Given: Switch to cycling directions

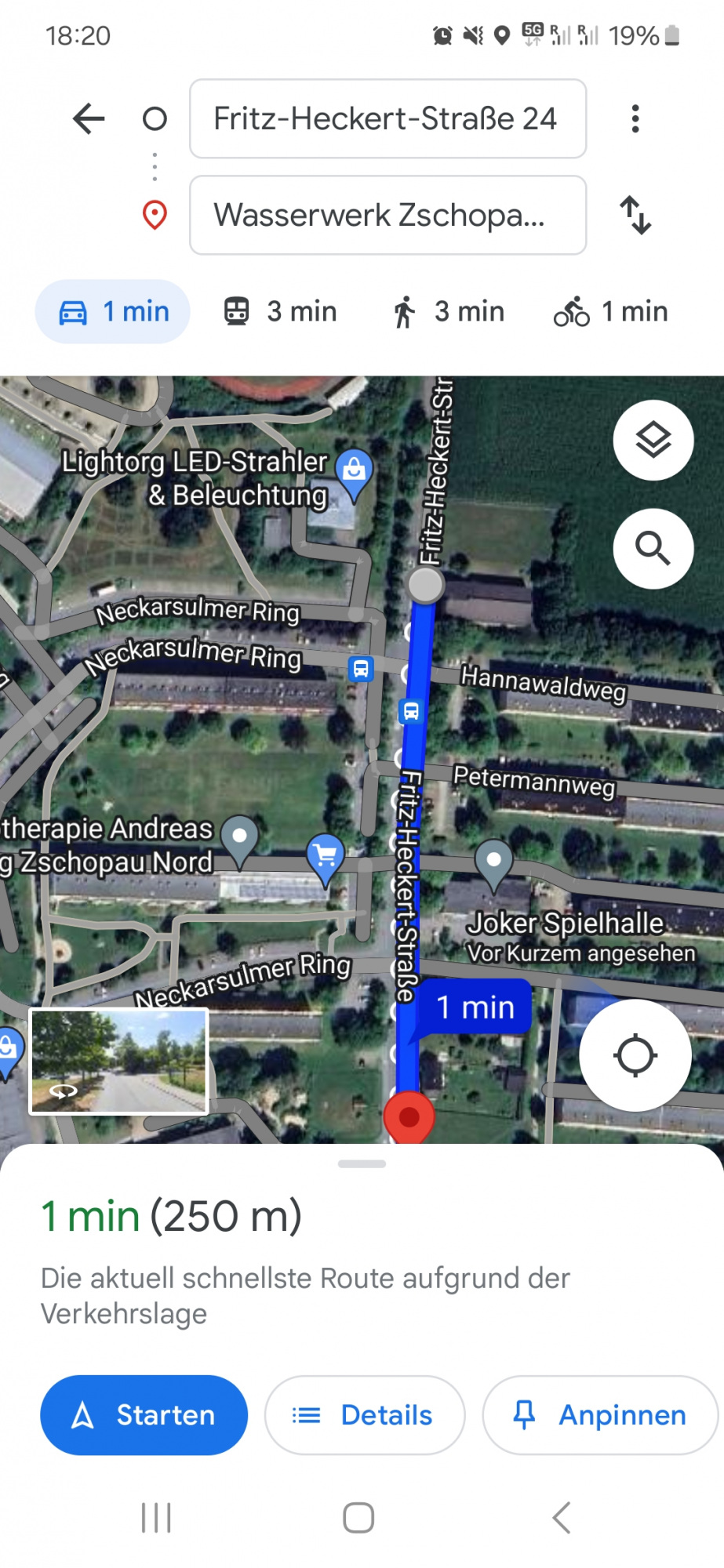Looking at the screenshot, I should point(611,312).
